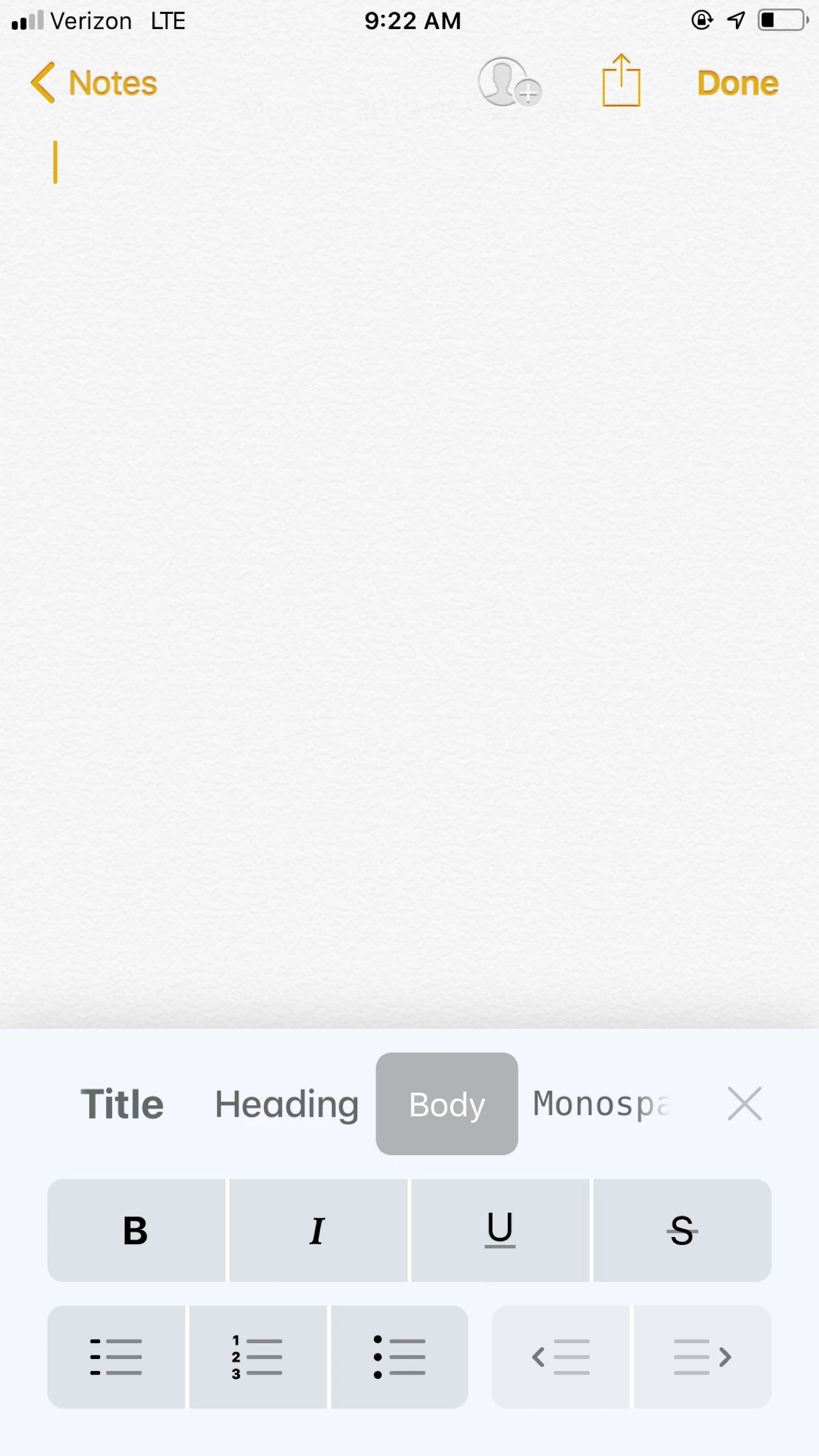Start a bulleted list
The image size is (819, 1456).
[399, 1357]
